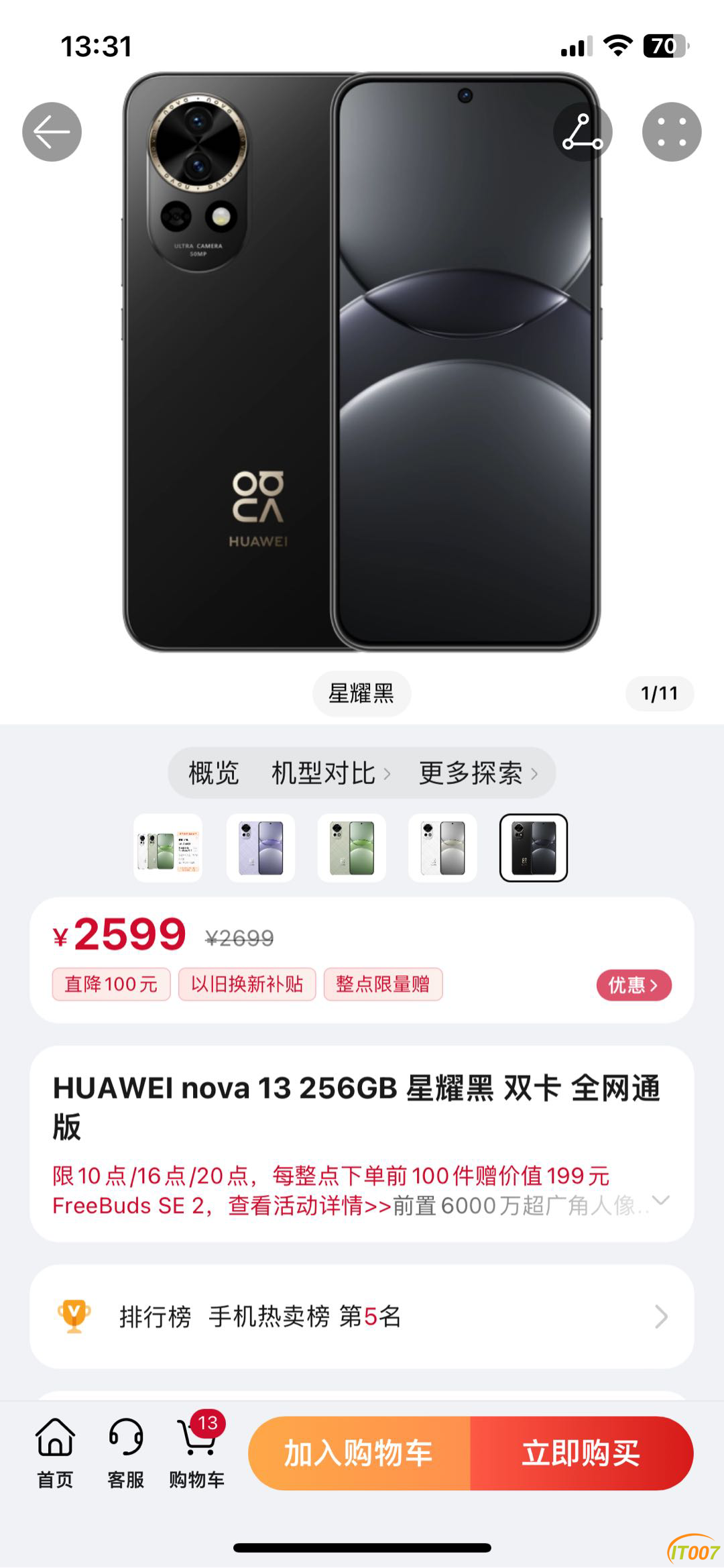The width and height of the screenshot is (724, 1568).
Task: Expand the product description chevron
Action: point(661,1200)
